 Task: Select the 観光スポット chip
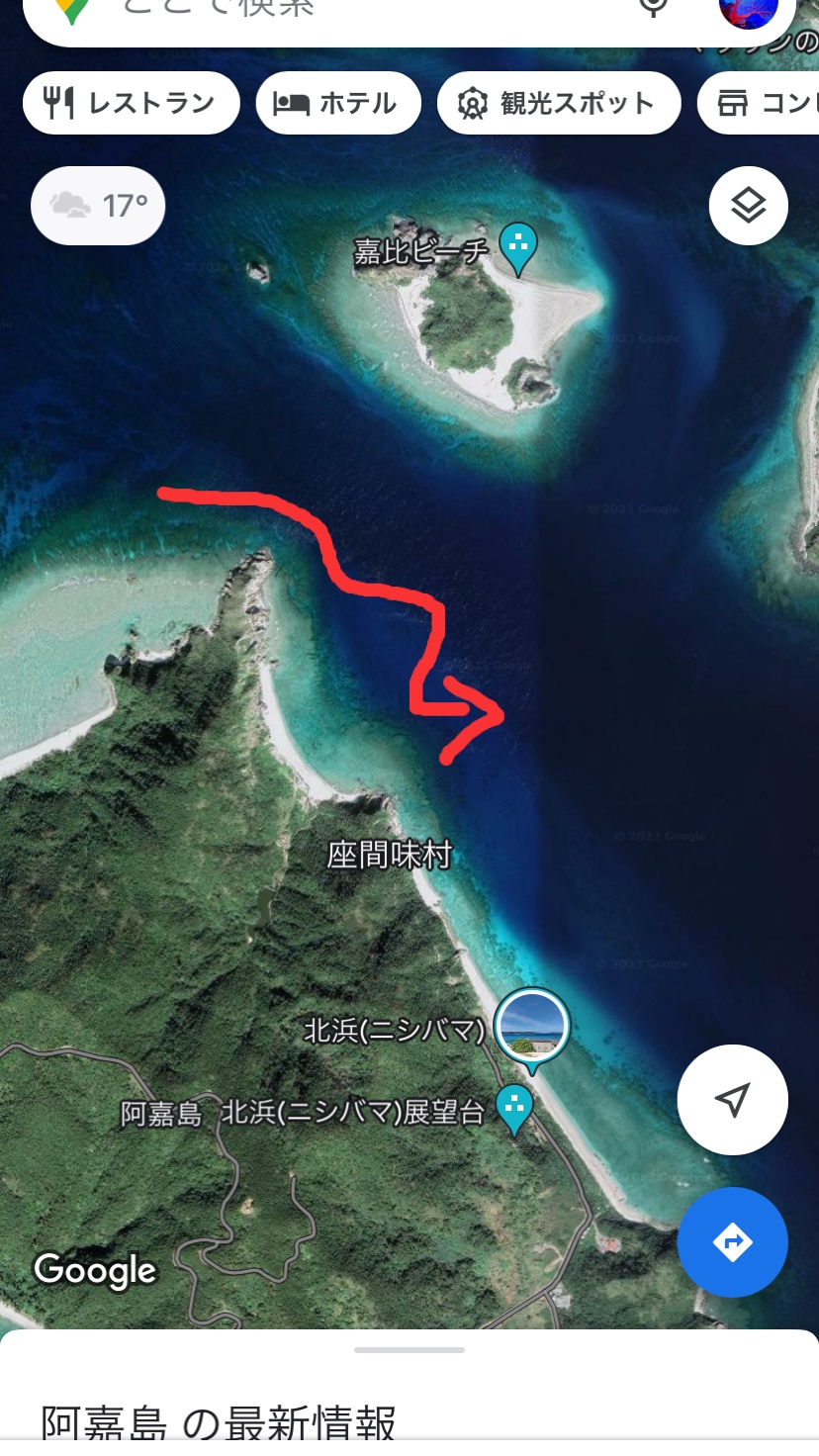tap(559, 103)
